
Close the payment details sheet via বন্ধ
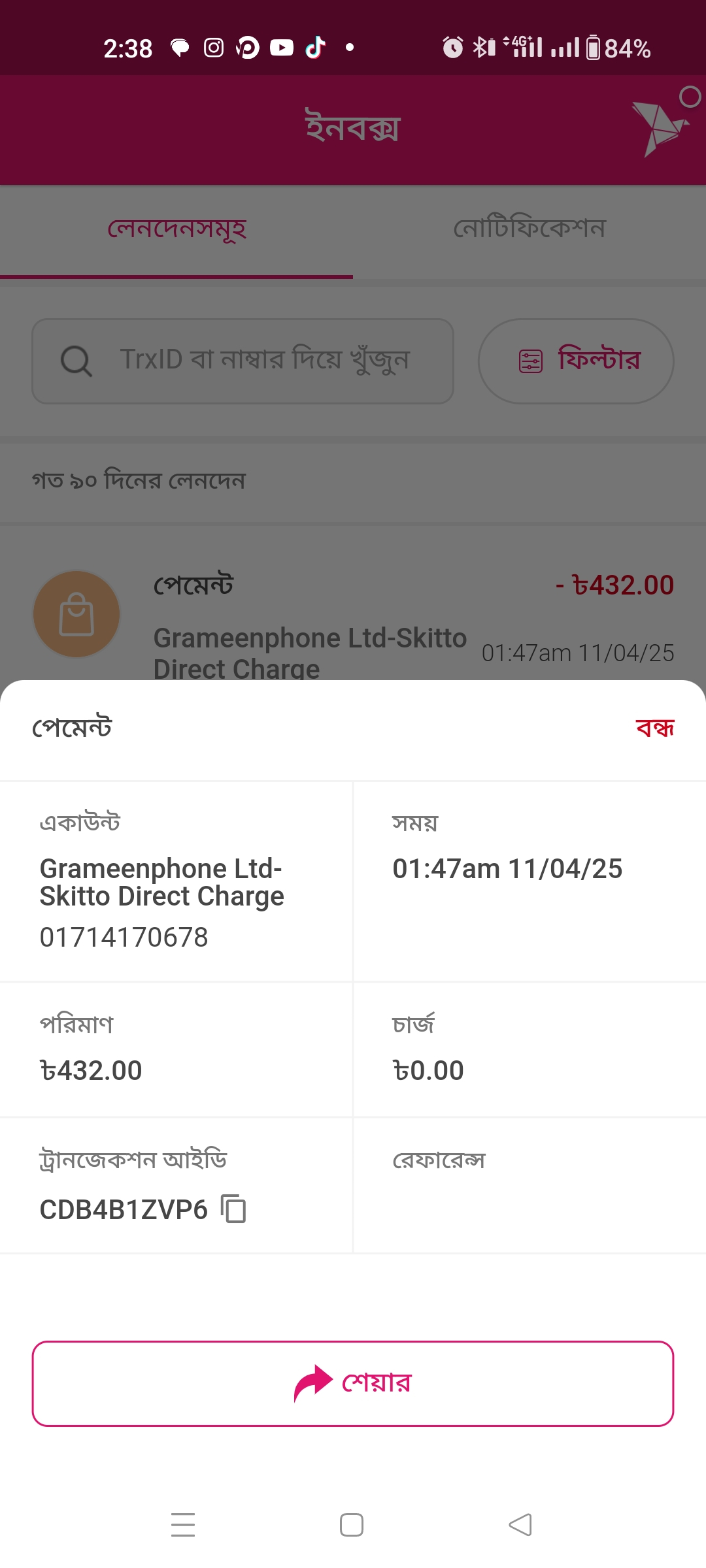[x=655, y=728]
